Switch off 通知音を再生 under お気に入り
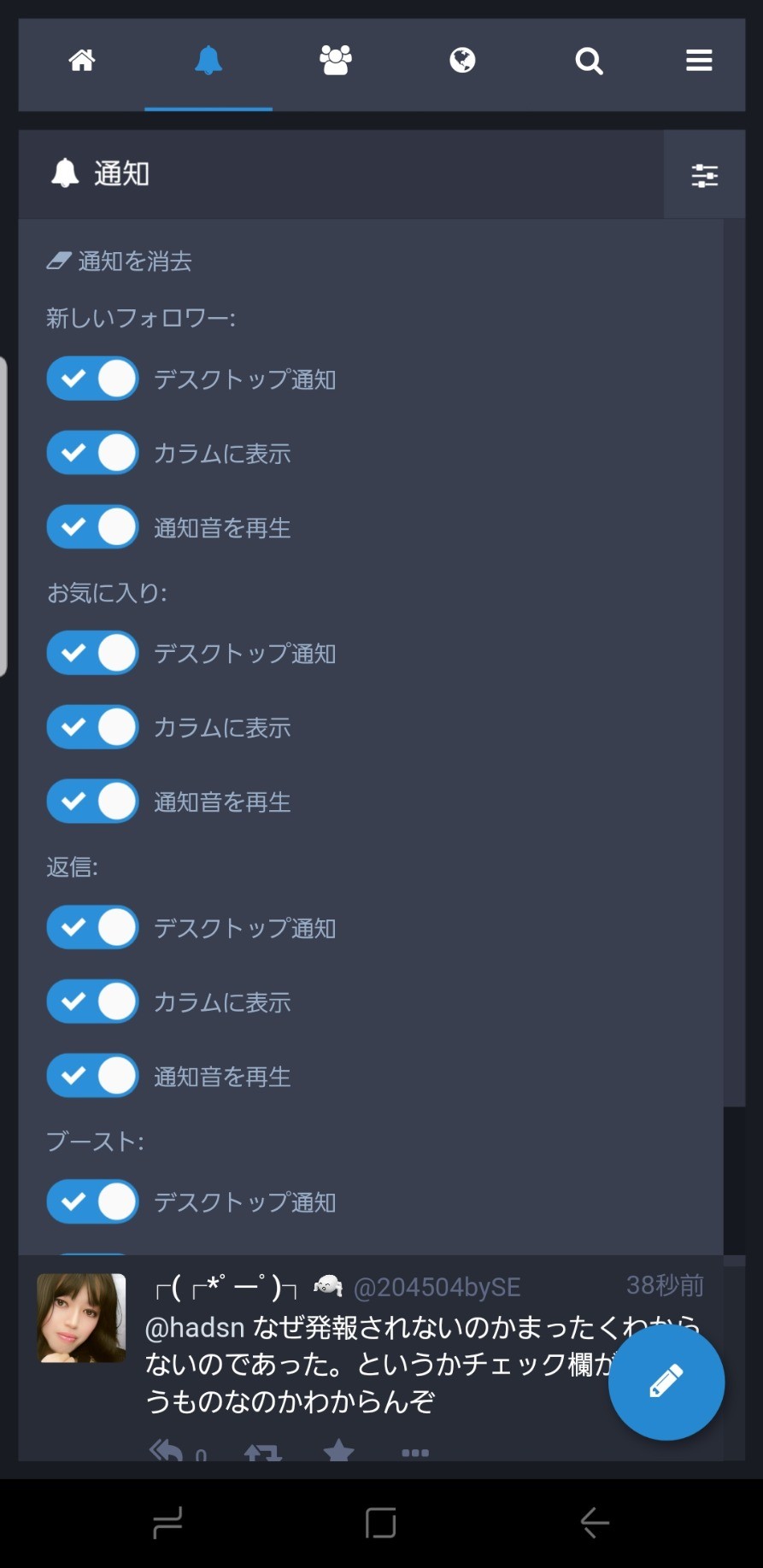Screen dimensions: 763x1568 click(92, 802)
